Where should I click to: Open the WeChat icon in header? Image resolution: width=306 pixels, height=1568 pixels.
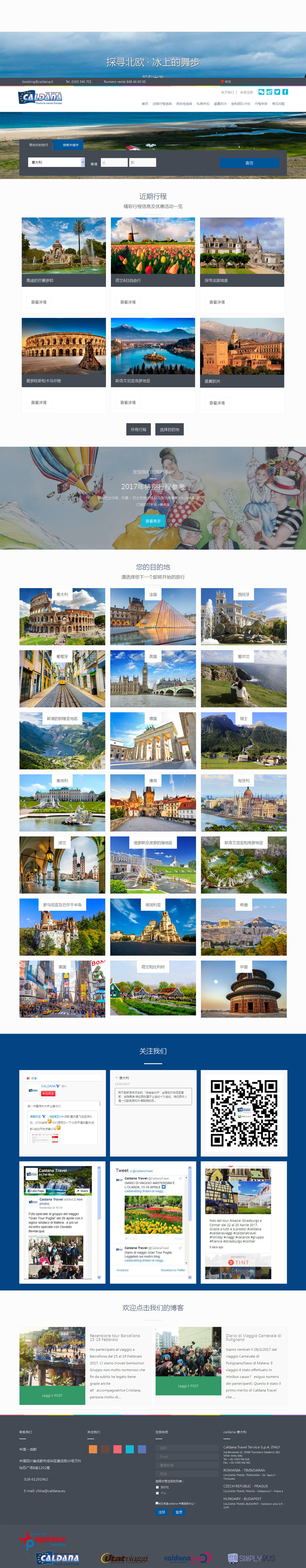tap(261, 92)
